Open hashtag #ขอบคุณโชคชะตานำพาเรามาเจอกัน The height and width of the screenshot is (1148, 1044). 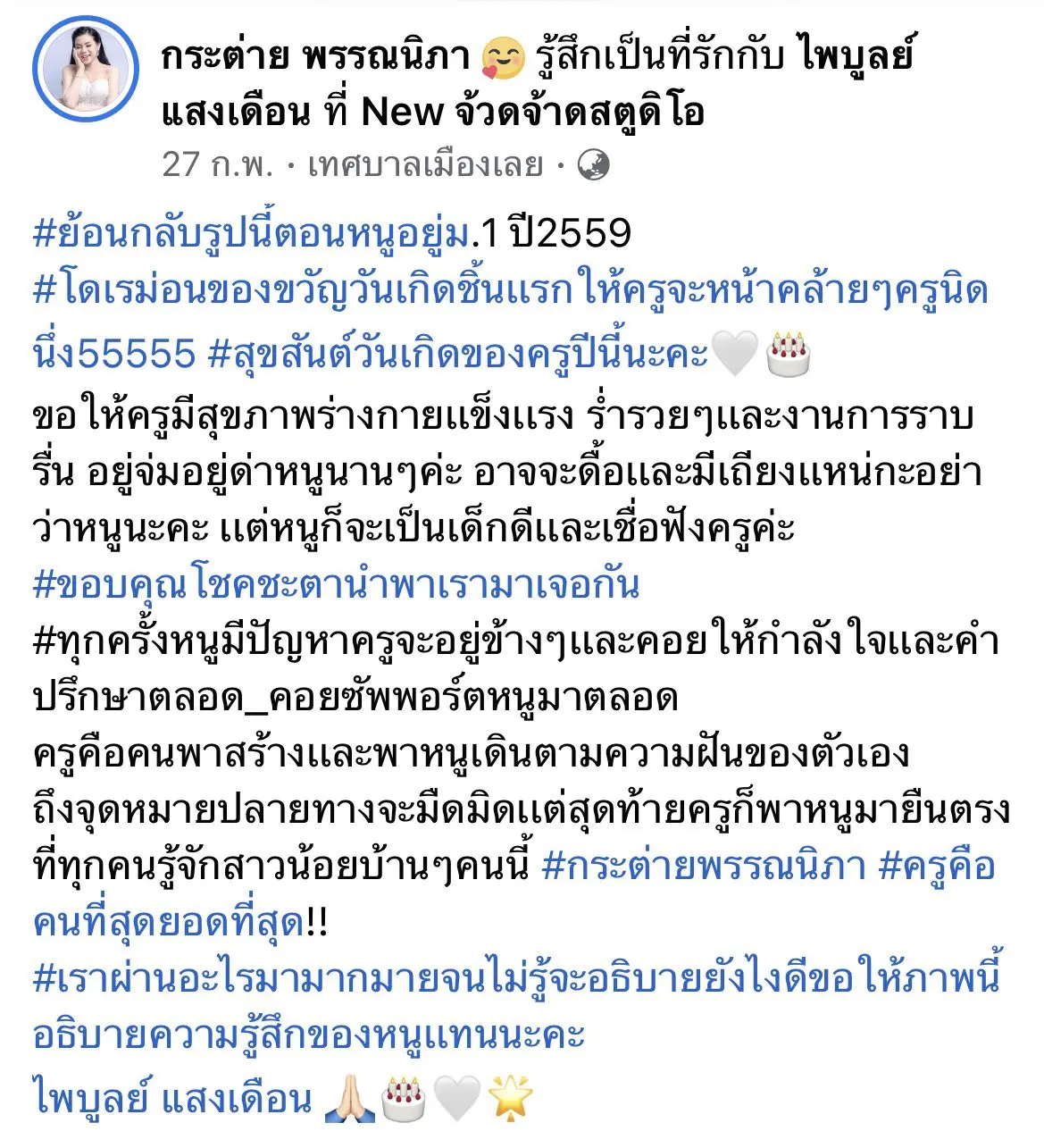click(x=336, y=585)
